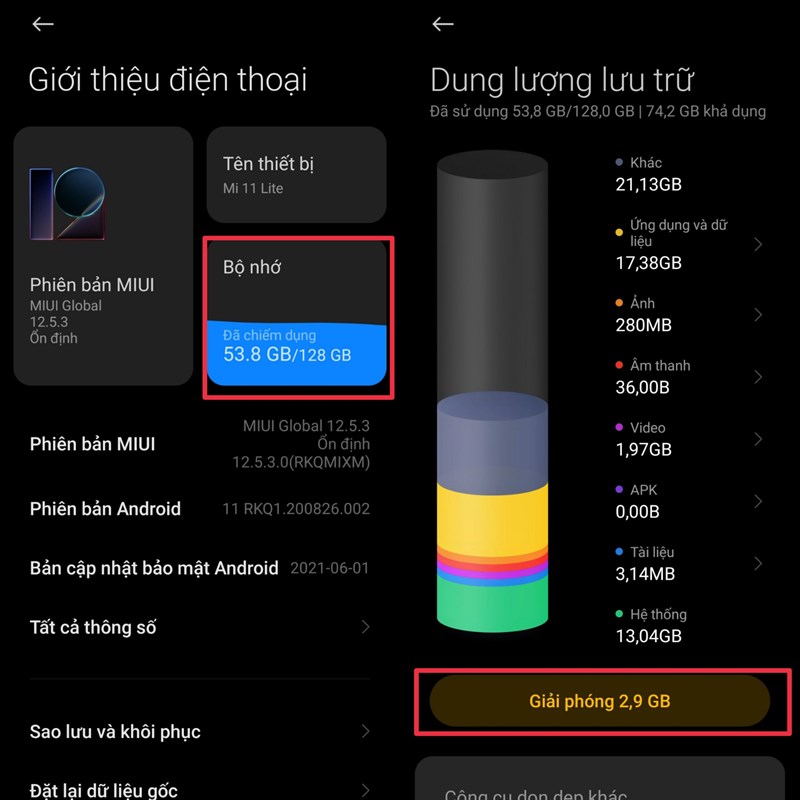Viewport: 800px width, 800px height.
Task: Open Phiên bản Android row
Action: (200, 509)
